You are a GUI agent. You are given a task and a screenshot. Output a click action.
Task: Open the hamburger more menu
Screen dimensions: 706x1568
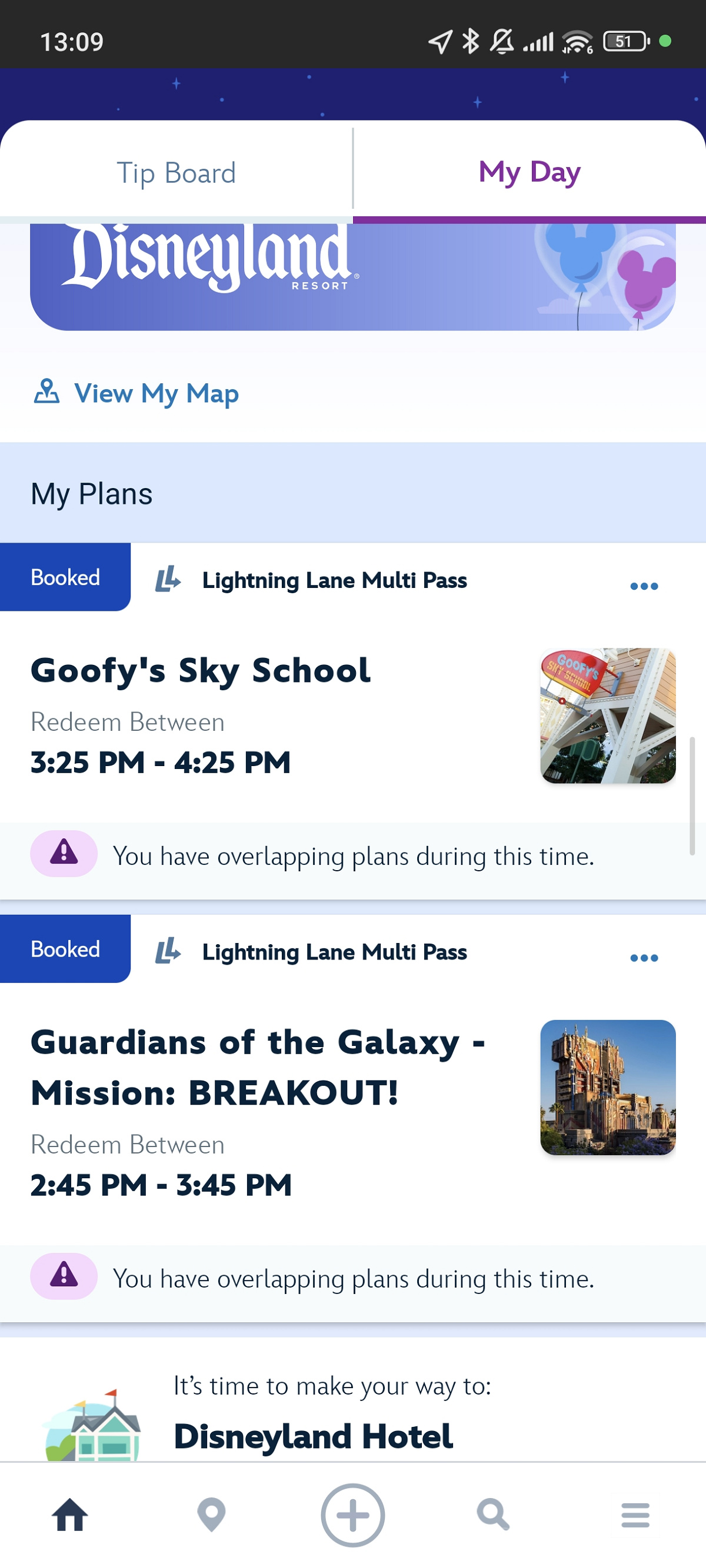click(x=635, y=1514)
